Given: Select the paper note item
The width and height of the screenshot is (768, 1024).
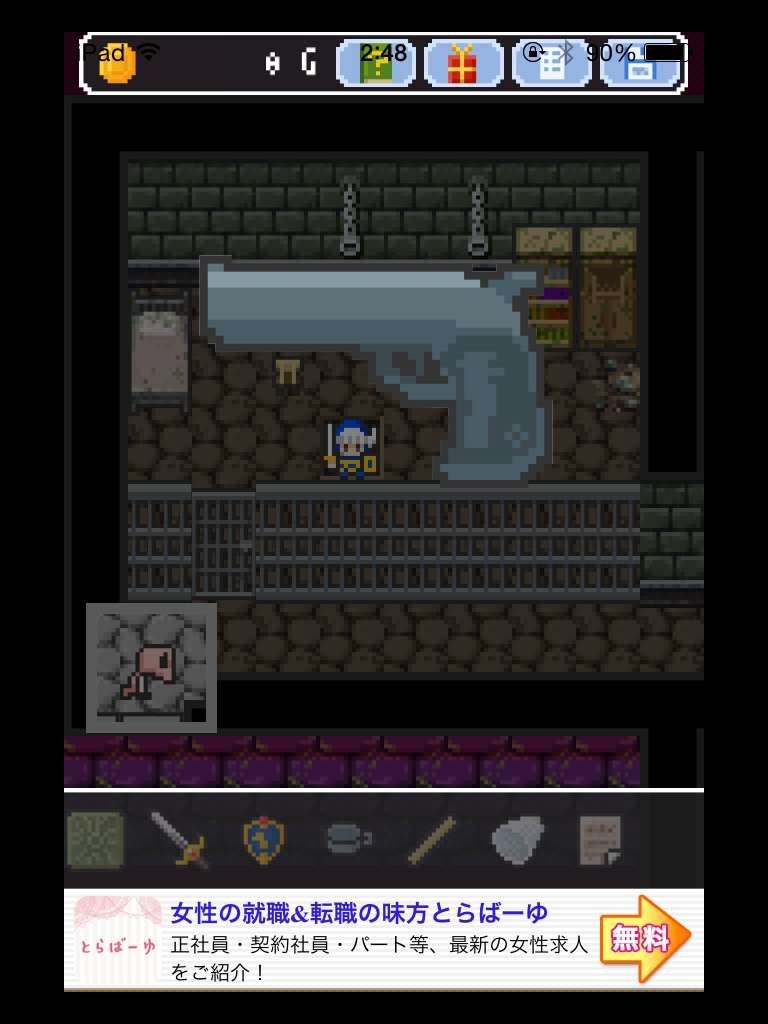Looking at the screenshot, I should click(x=600, y=838).
